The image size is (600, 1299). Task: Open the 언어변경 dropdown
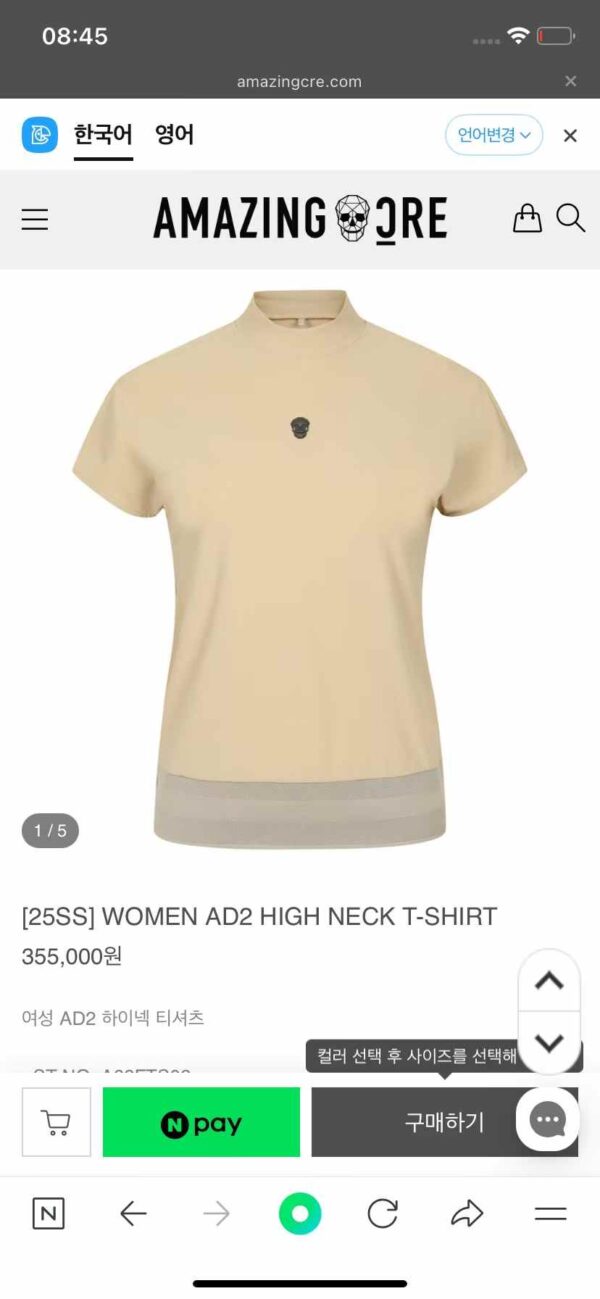coord(494,135)
